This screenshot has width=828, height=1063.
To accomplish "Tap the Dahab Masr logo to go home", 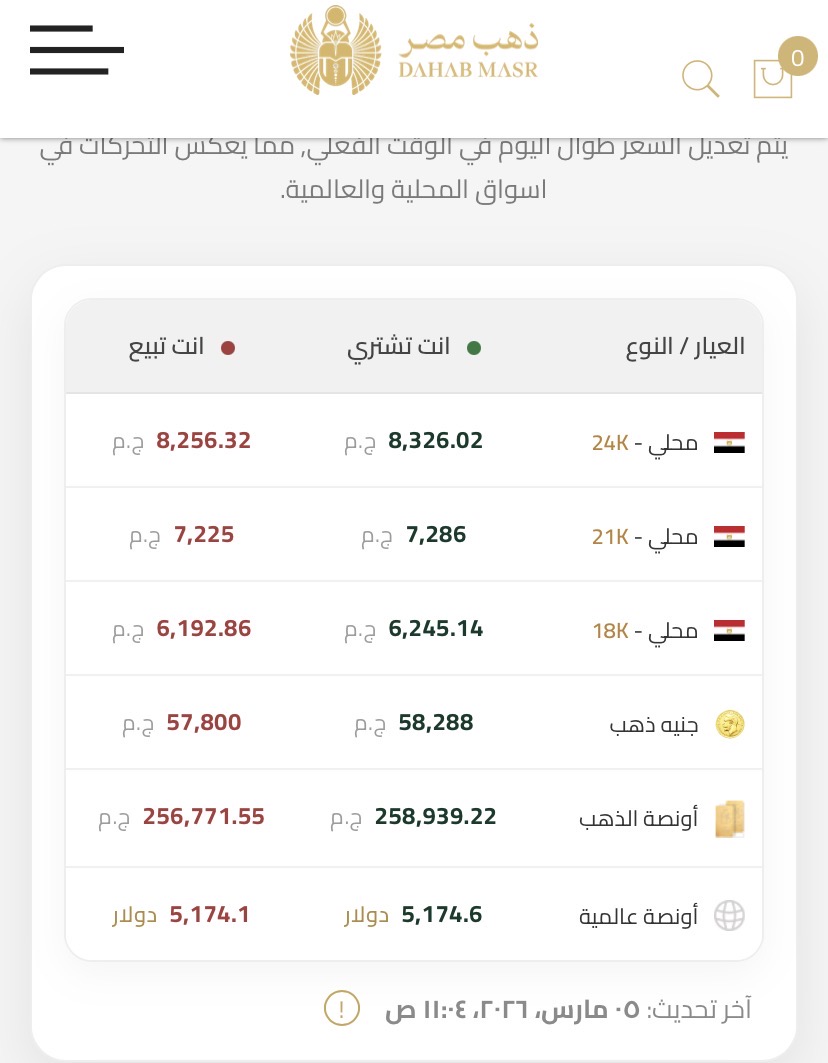I will pos(414,54).
